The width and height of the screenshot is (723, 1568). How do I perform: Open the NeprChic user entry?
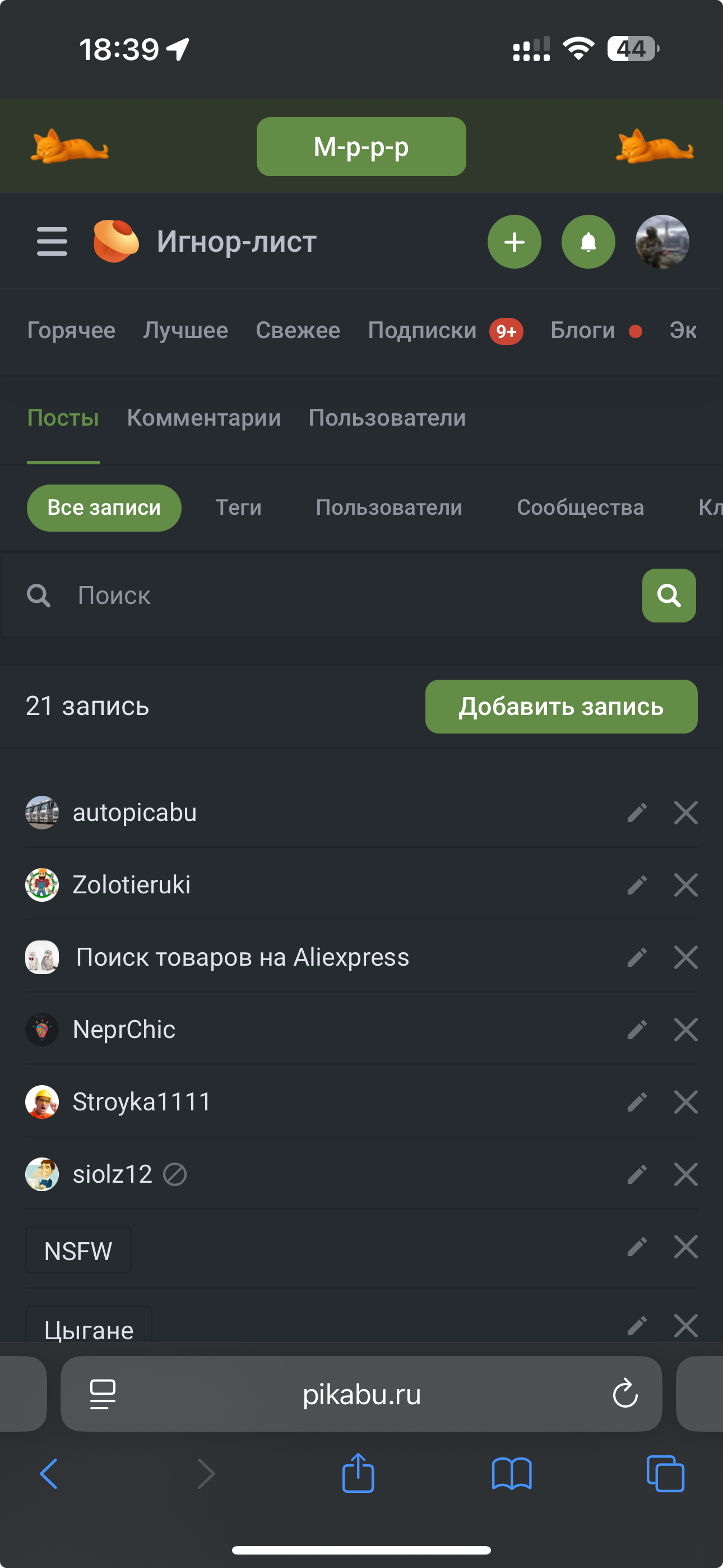coord(124,1029)
